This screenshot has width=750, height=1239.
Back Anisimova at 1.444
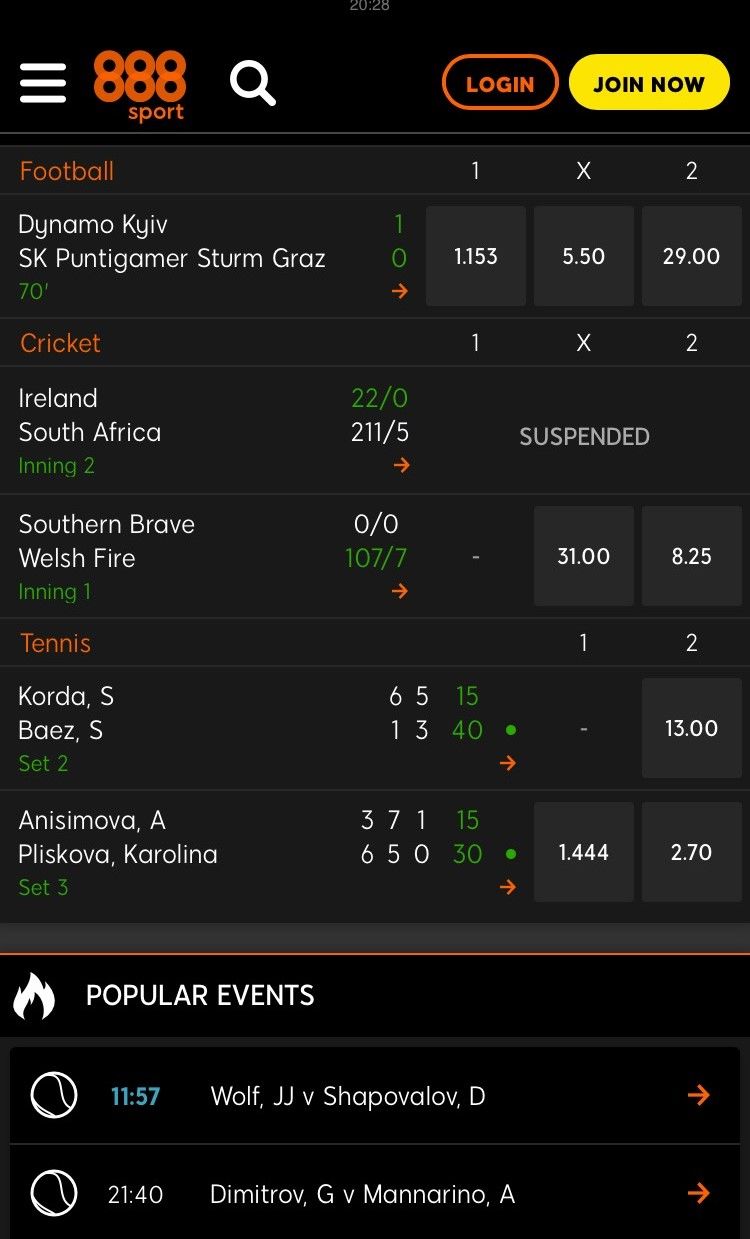tap(584, 852)
